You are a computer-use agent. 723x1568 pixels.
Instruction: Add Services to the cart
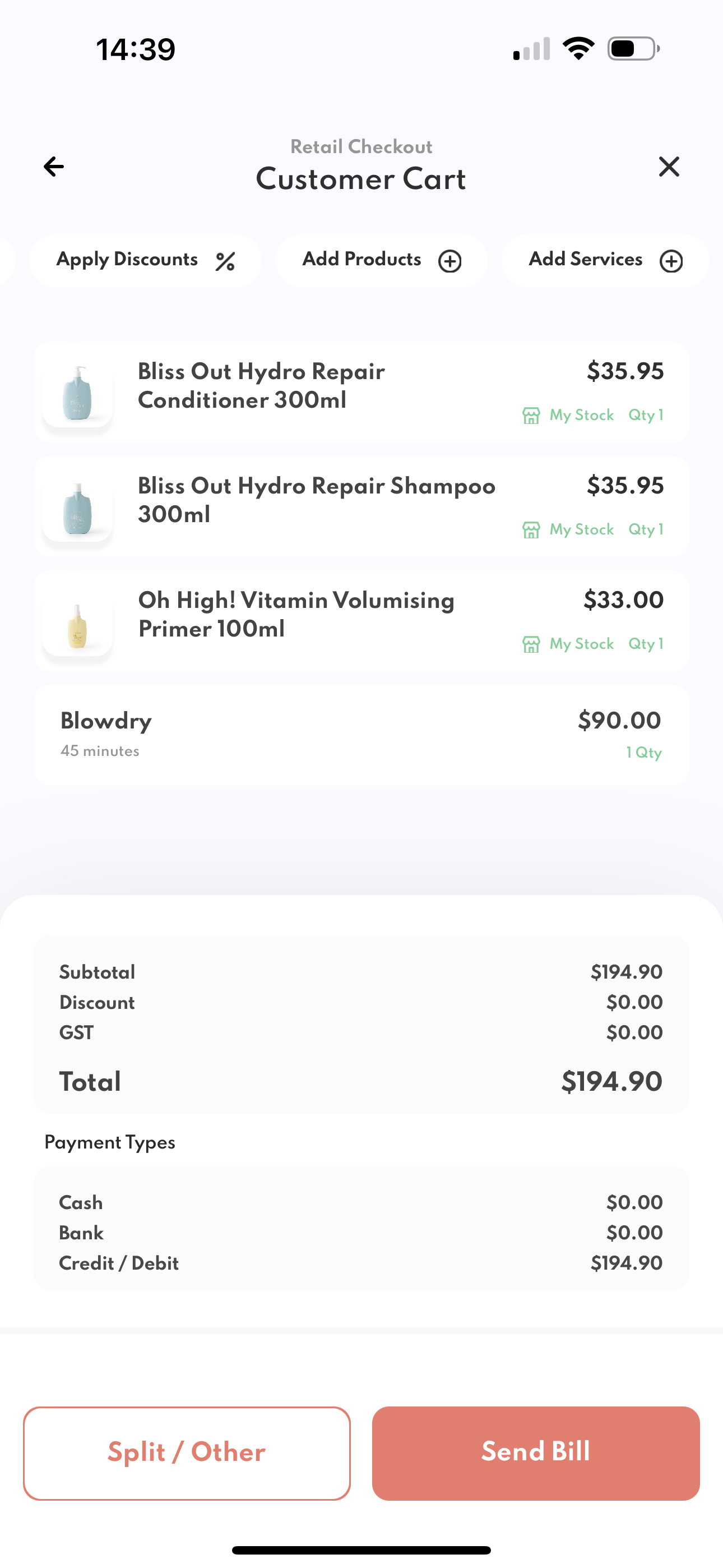(605, 261)
